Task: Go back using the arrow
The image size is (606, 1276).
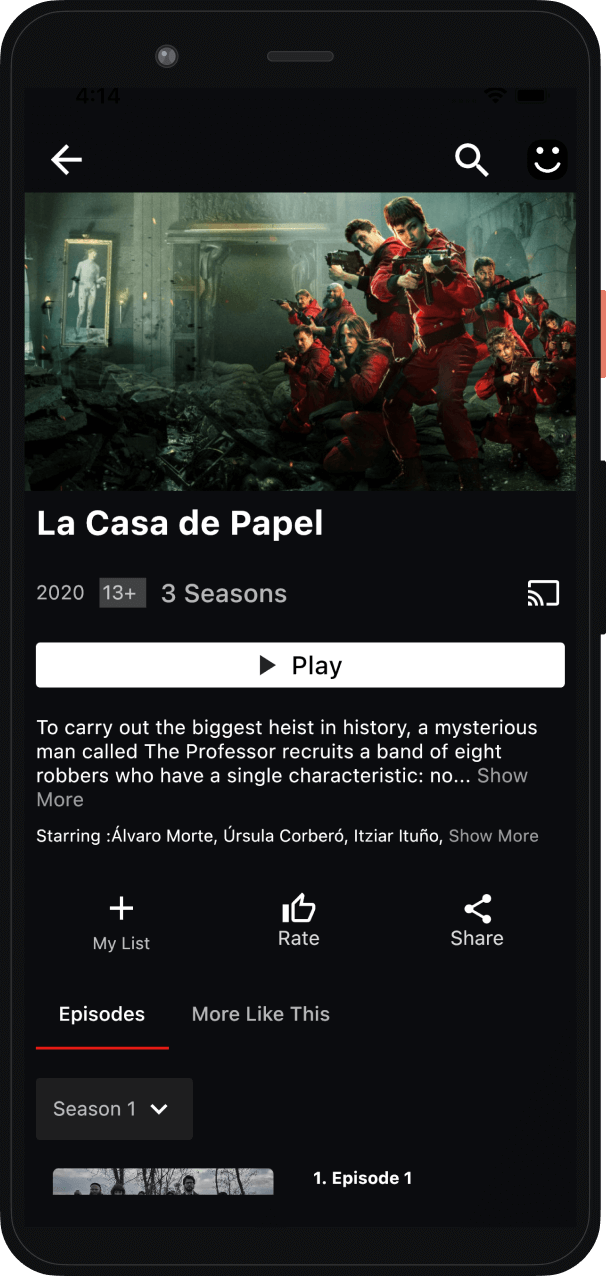Action: pos(67,160)
